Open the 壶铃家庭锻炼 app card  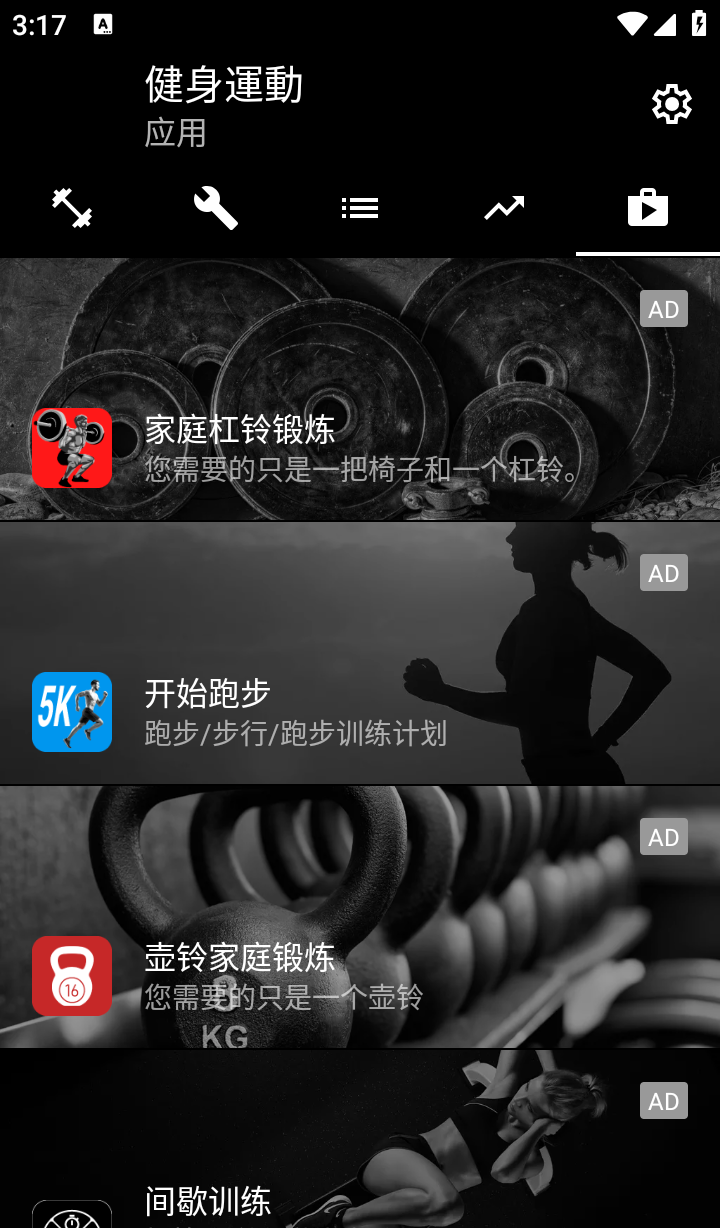[x=360, y=917]
